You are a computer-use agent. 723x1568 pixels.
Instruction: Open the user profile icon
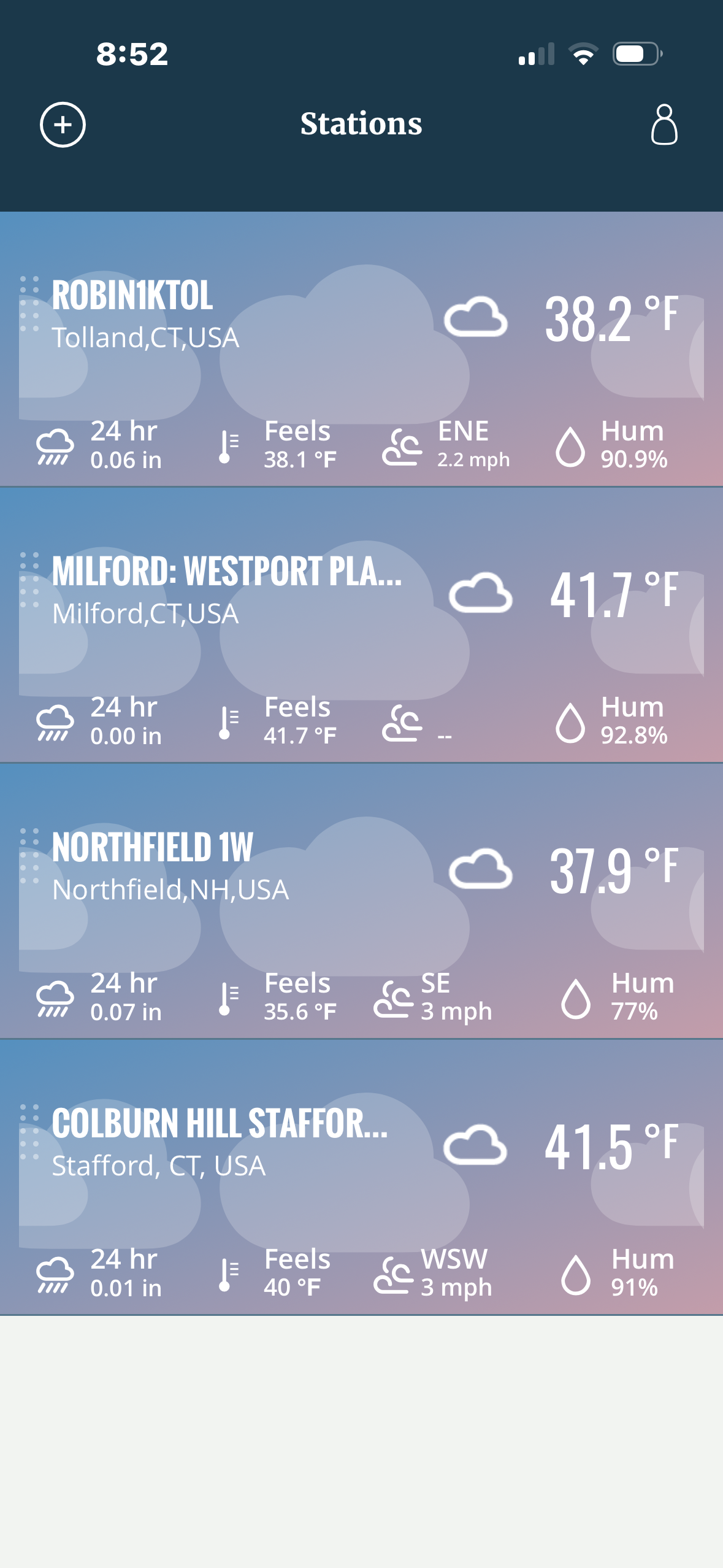664,125
